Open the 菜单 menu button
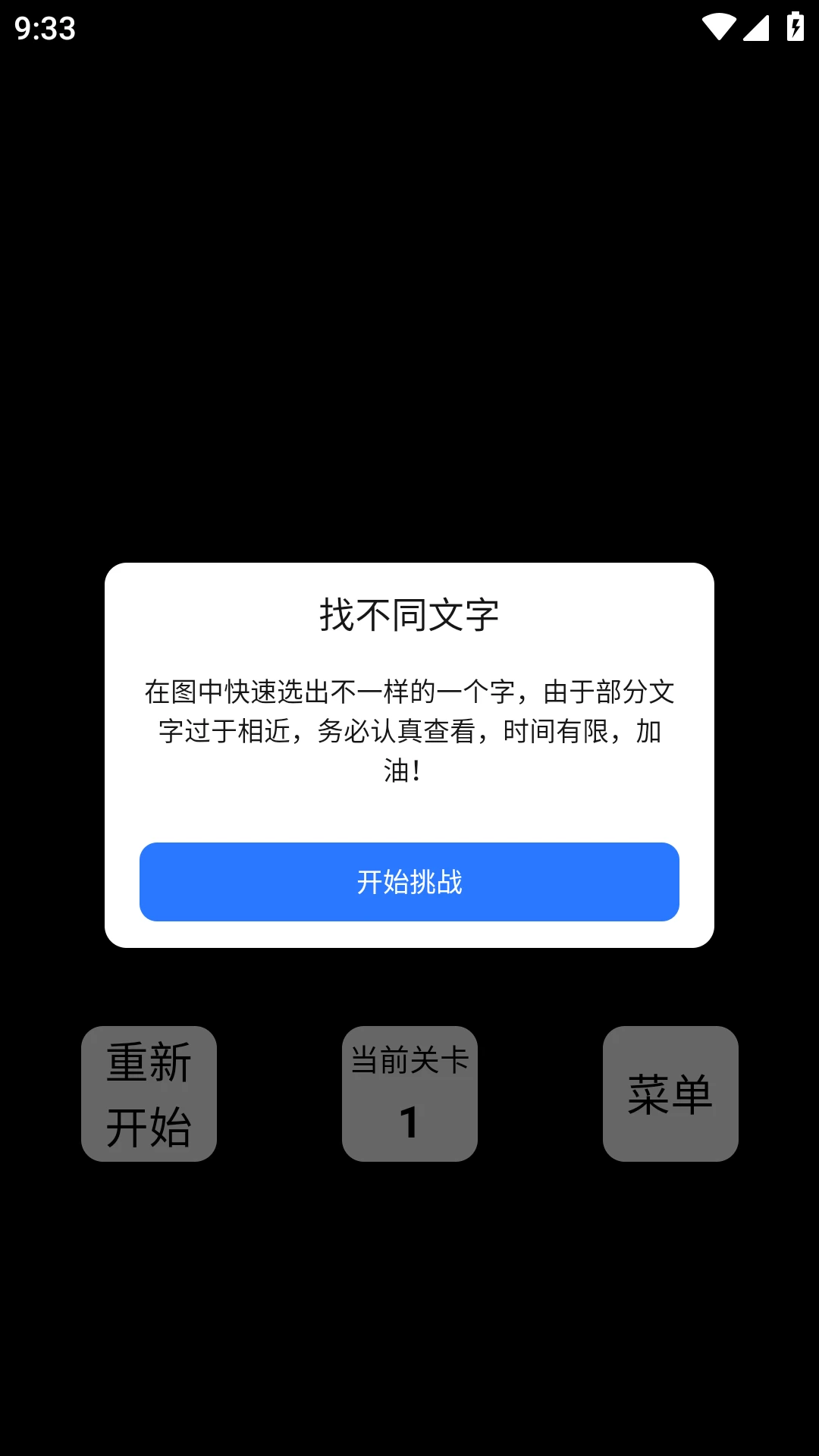Screen dimensions: 819x1456 (670, 1092)
